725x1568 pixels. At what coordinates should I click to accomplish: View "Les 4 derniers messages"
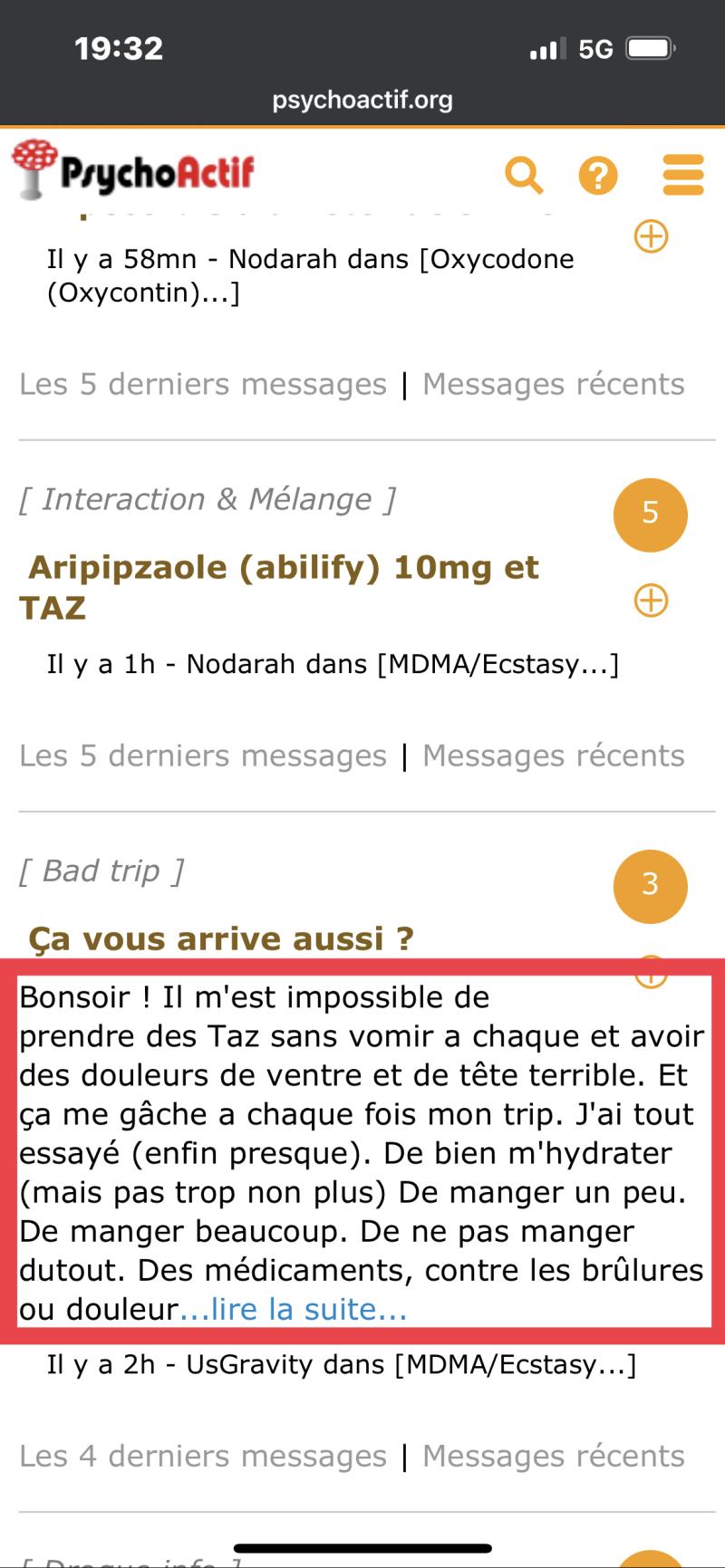(203, 1456)
